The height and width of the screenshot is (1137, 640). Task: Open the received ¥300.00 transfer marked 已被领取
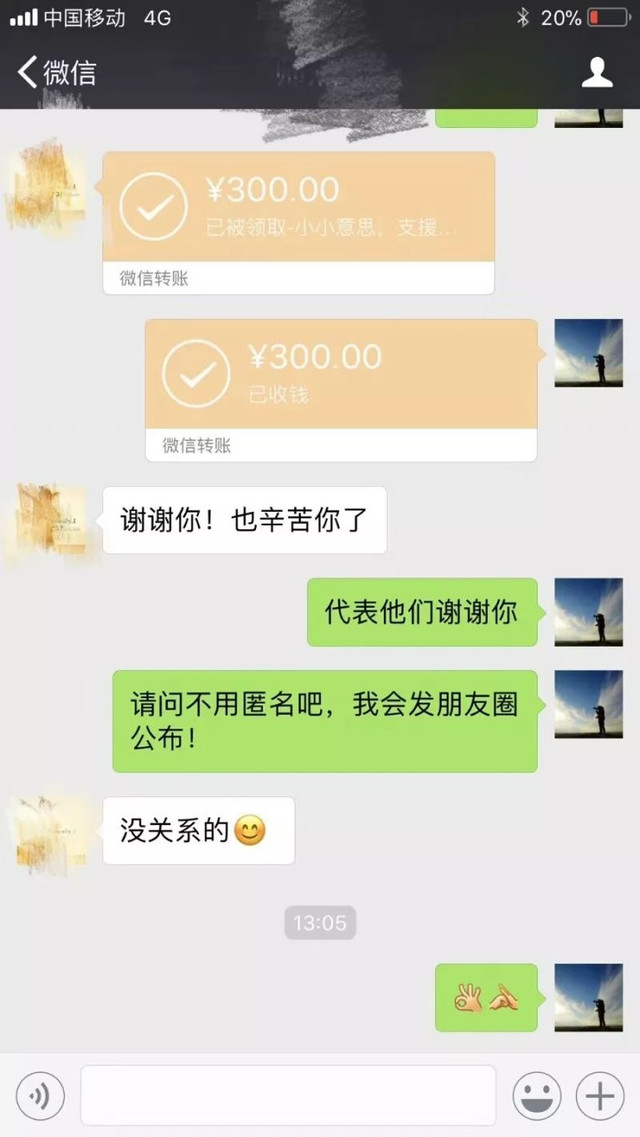pyautogui.click(x=298, y=208)
